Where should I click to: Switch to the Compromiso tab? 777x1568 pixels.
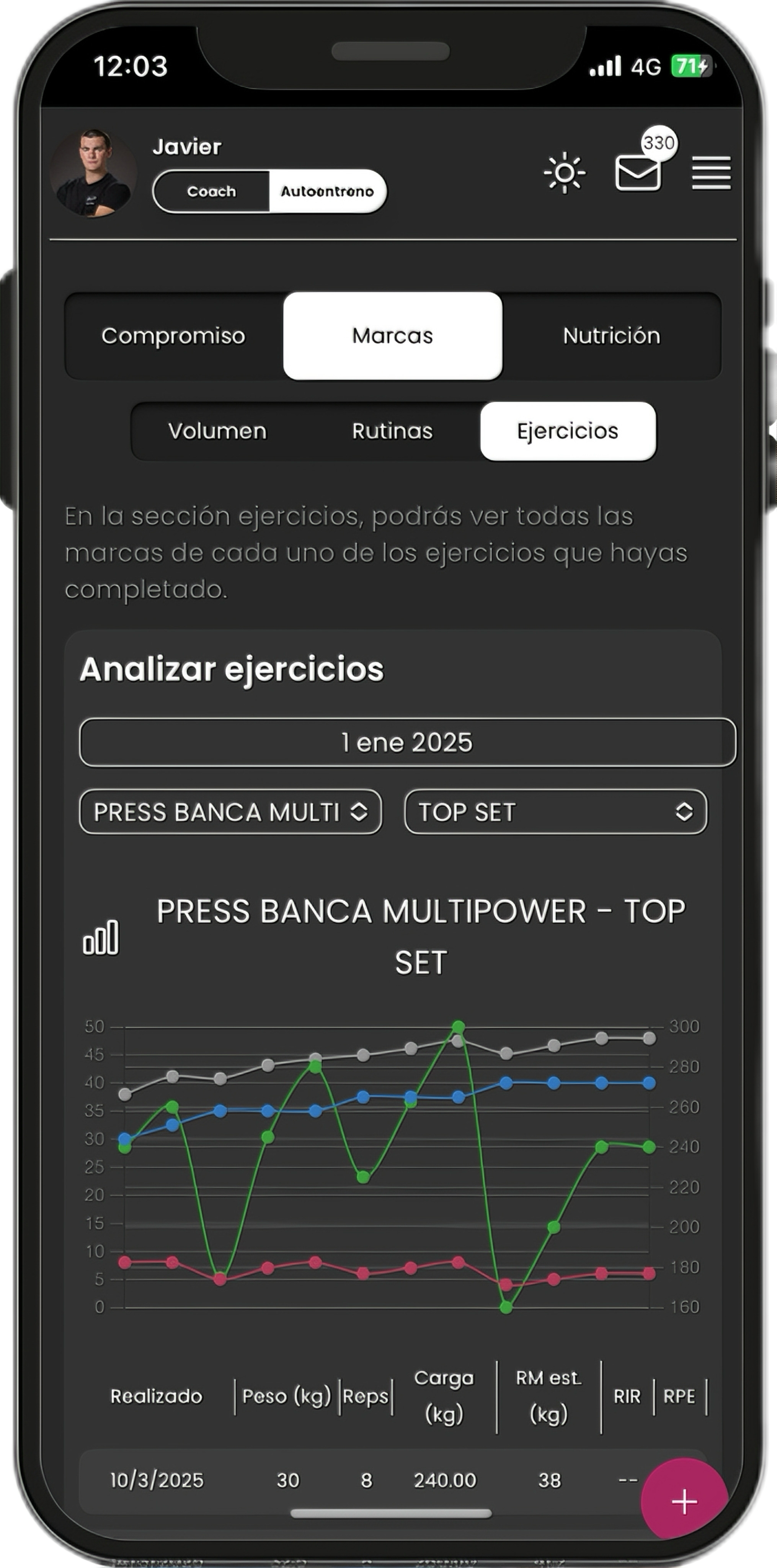tap(173, 336)
